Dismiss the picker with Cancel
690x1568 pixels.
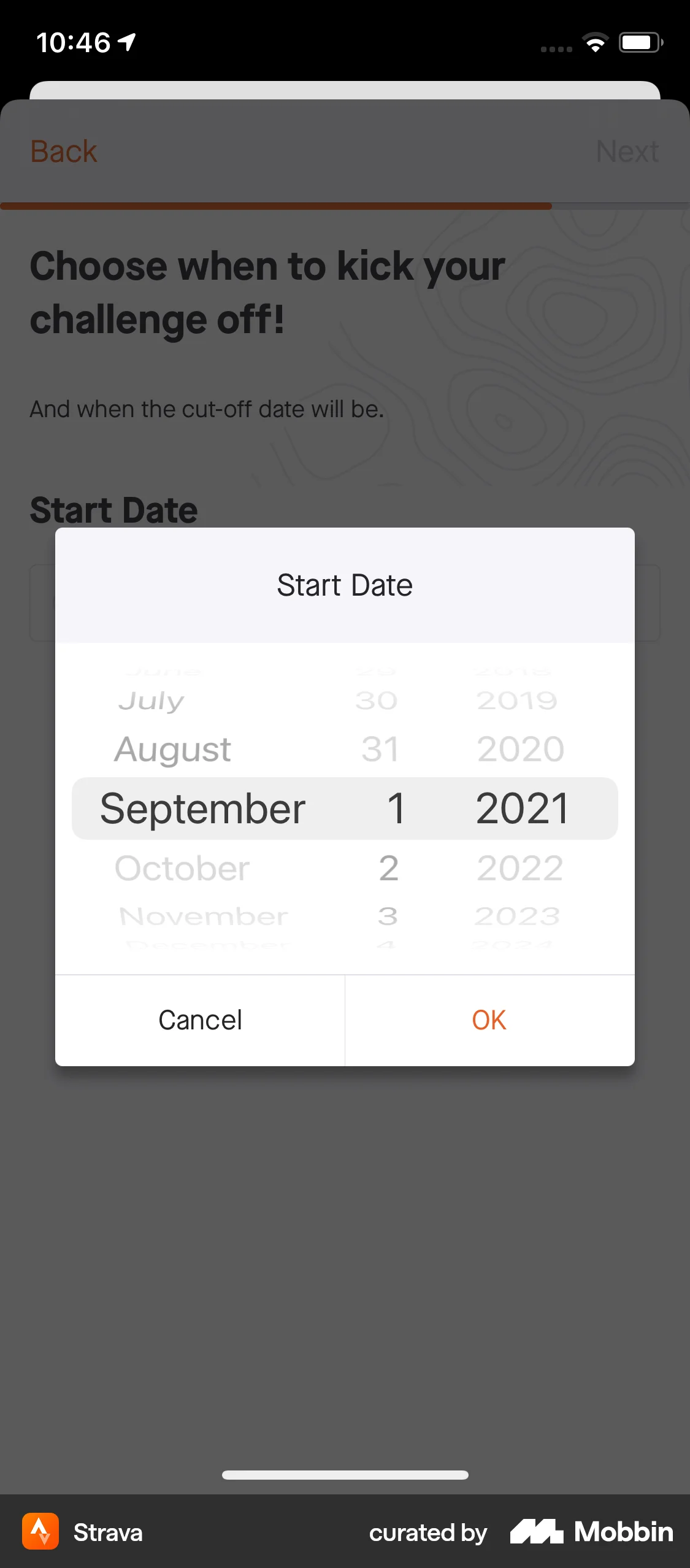tap(199, 1019)
